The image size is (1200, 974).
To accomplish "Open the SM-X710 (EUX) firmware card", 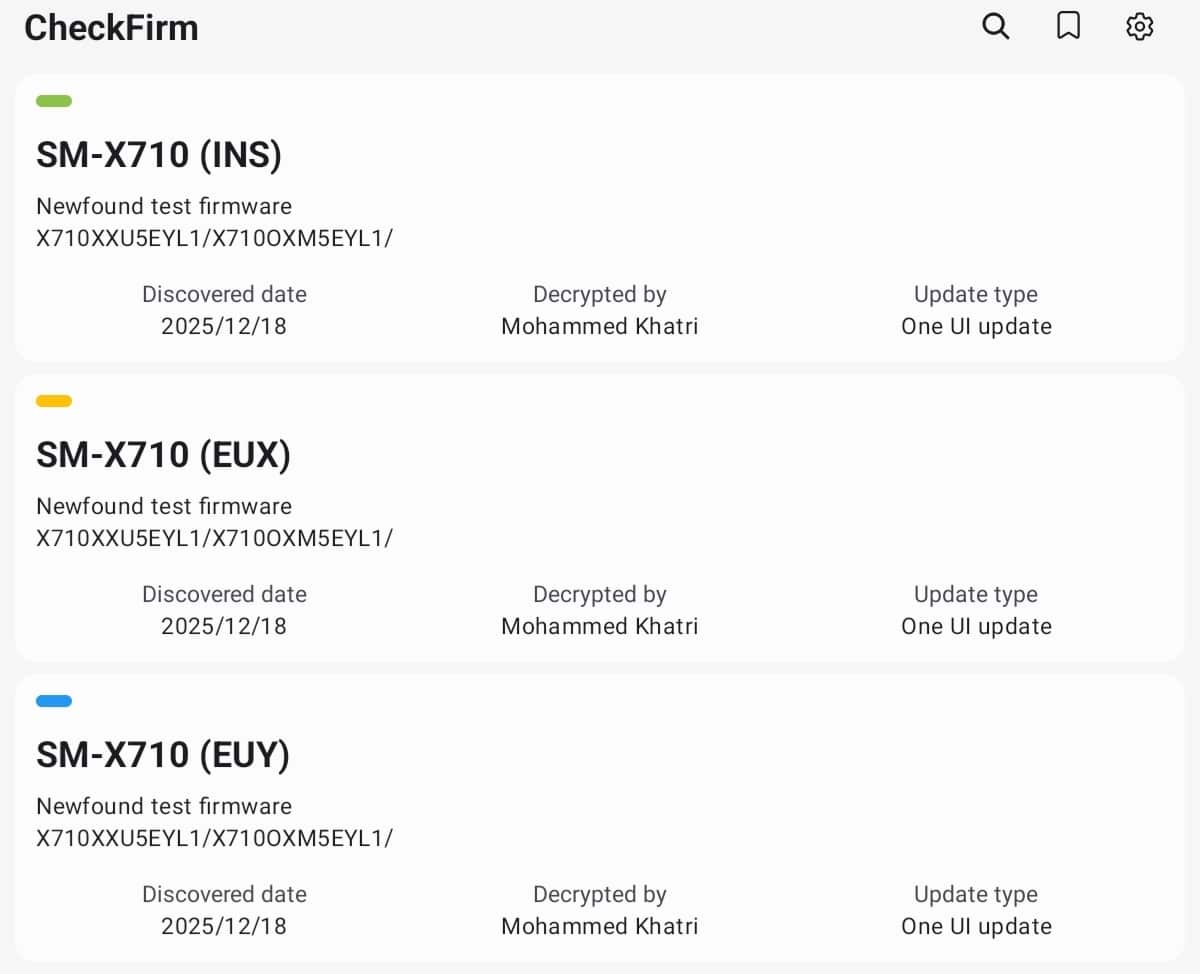I will 598,518.
